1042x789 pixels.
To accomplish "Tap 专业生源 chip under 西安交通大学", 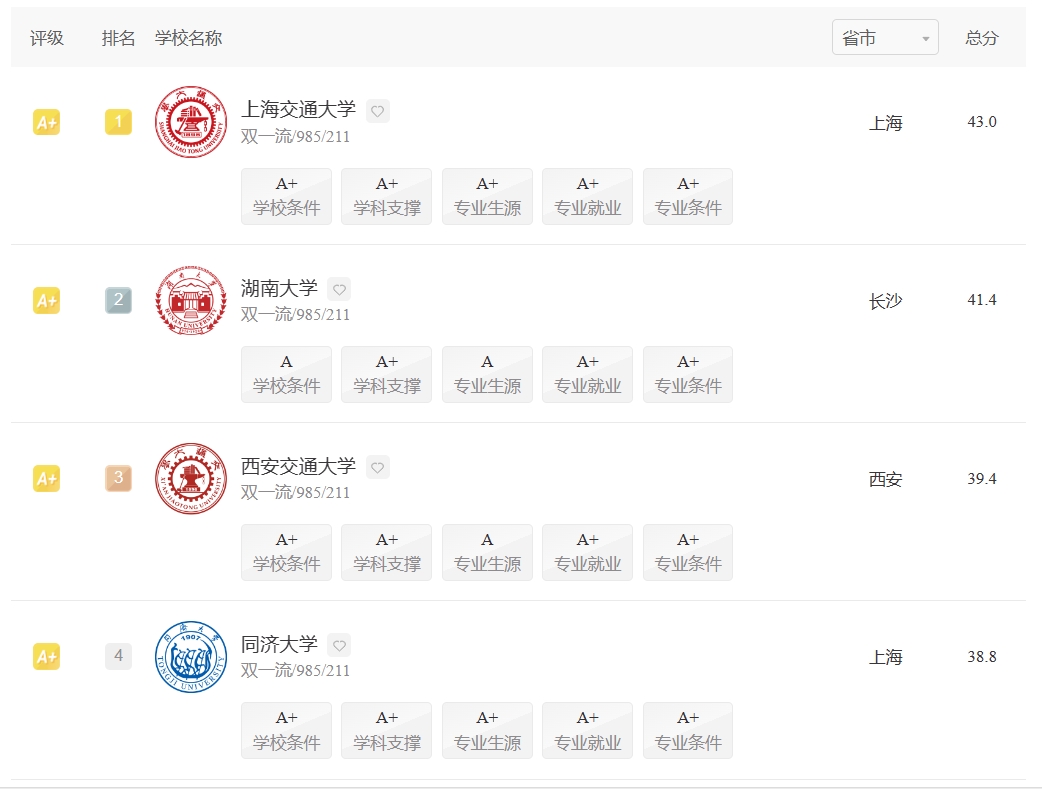I will (x=487, y=552).
